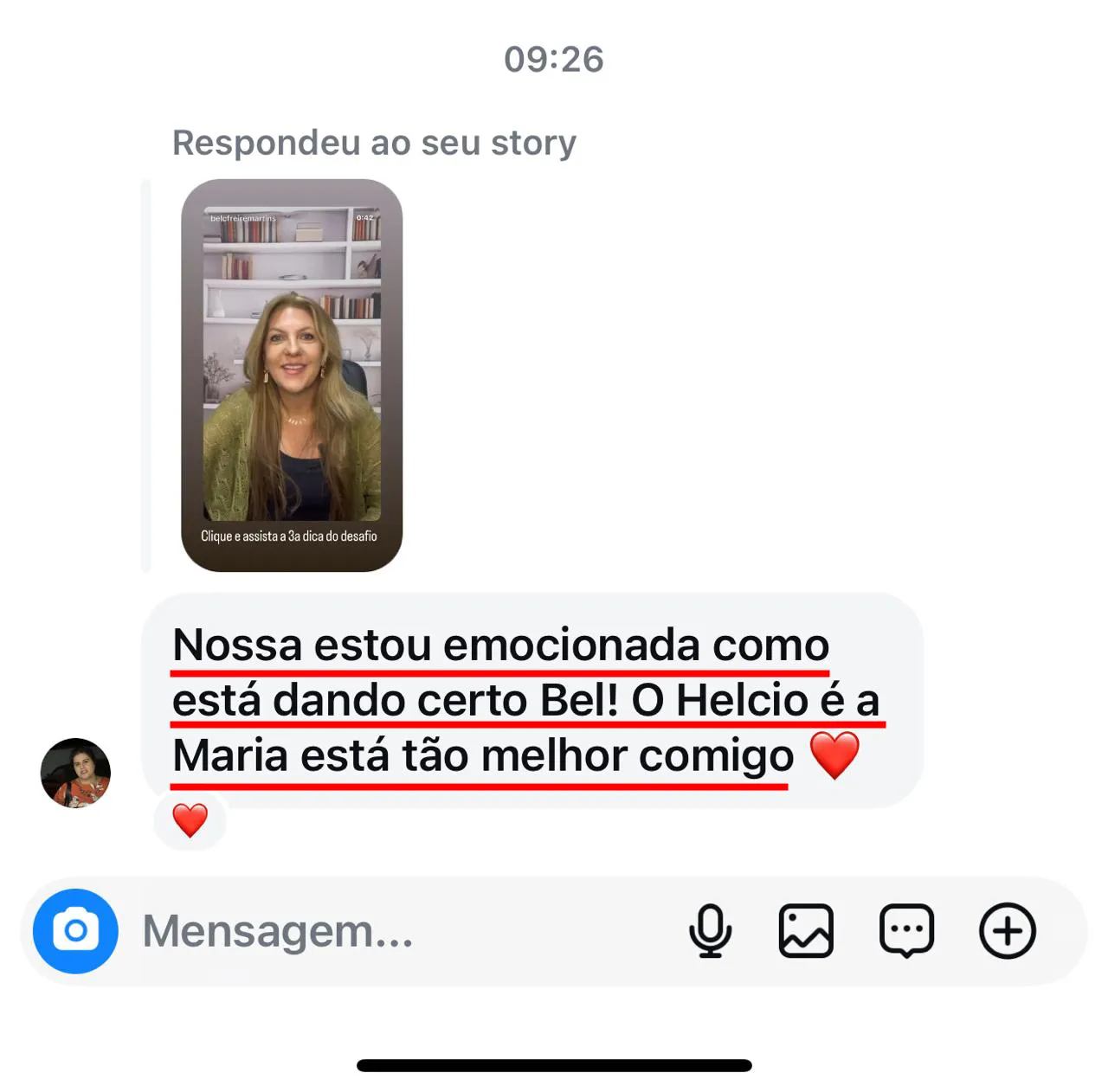Image resolution: width=1108 pixels, height=1092 pixels.
Task: Open the quick replies bubble icon
Action: (x=906, y=931)
